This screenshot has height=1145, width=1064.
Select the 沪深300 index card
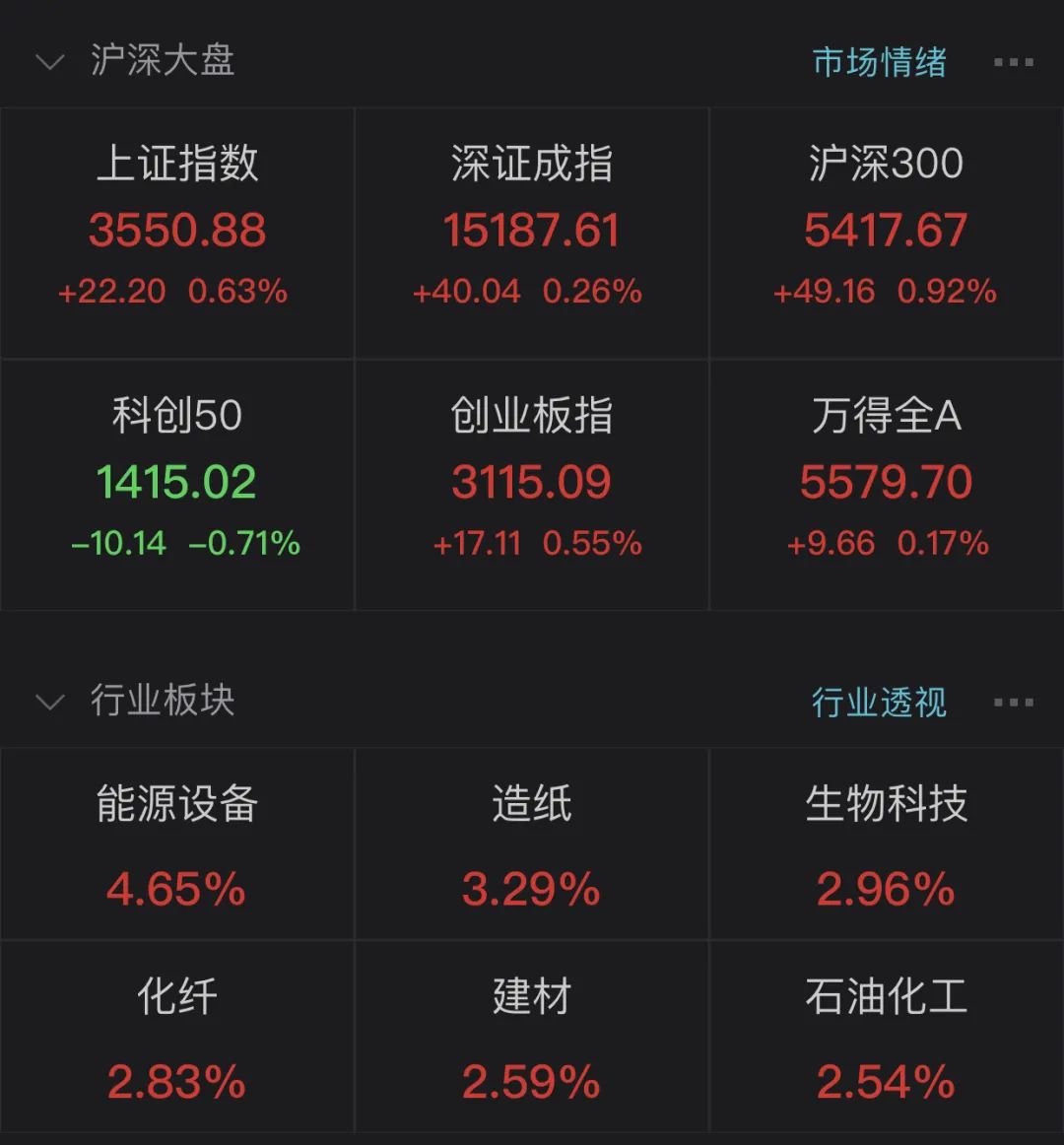point(886,233)
